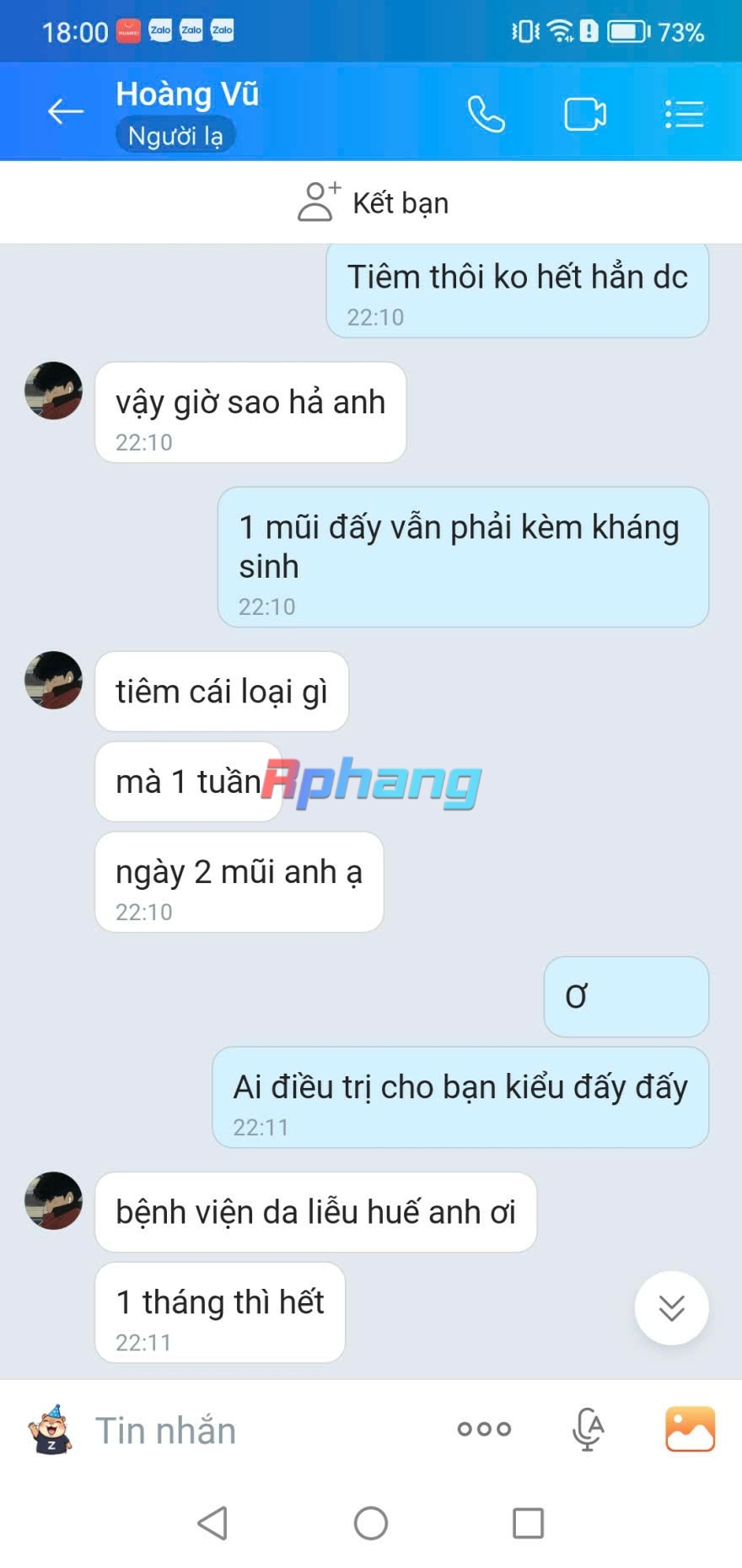The width and height of the screenshot is (742, 1568).
Task: Open Hoàng Vũ's profile from the name
Action: coord(187,94)
